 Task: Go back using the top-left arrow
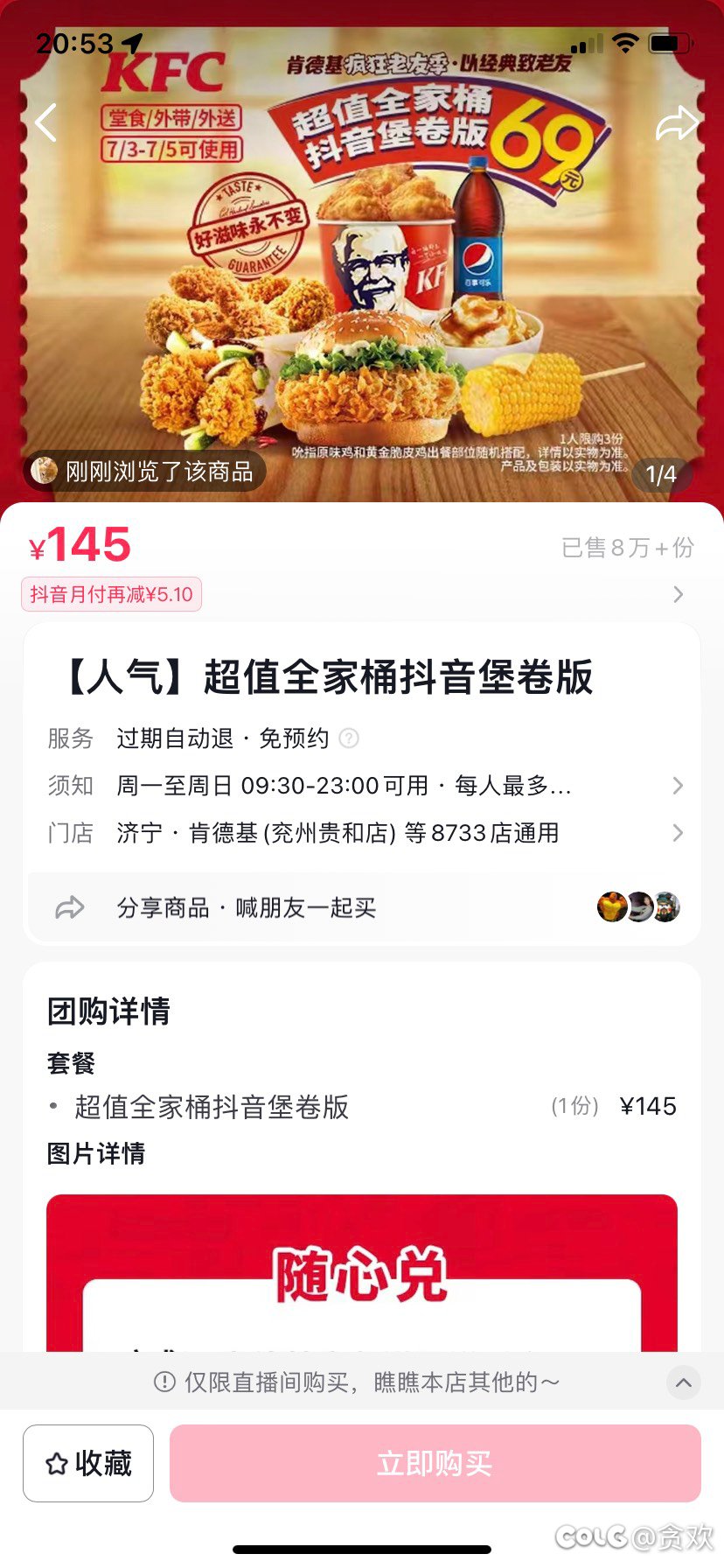[45, 122]
